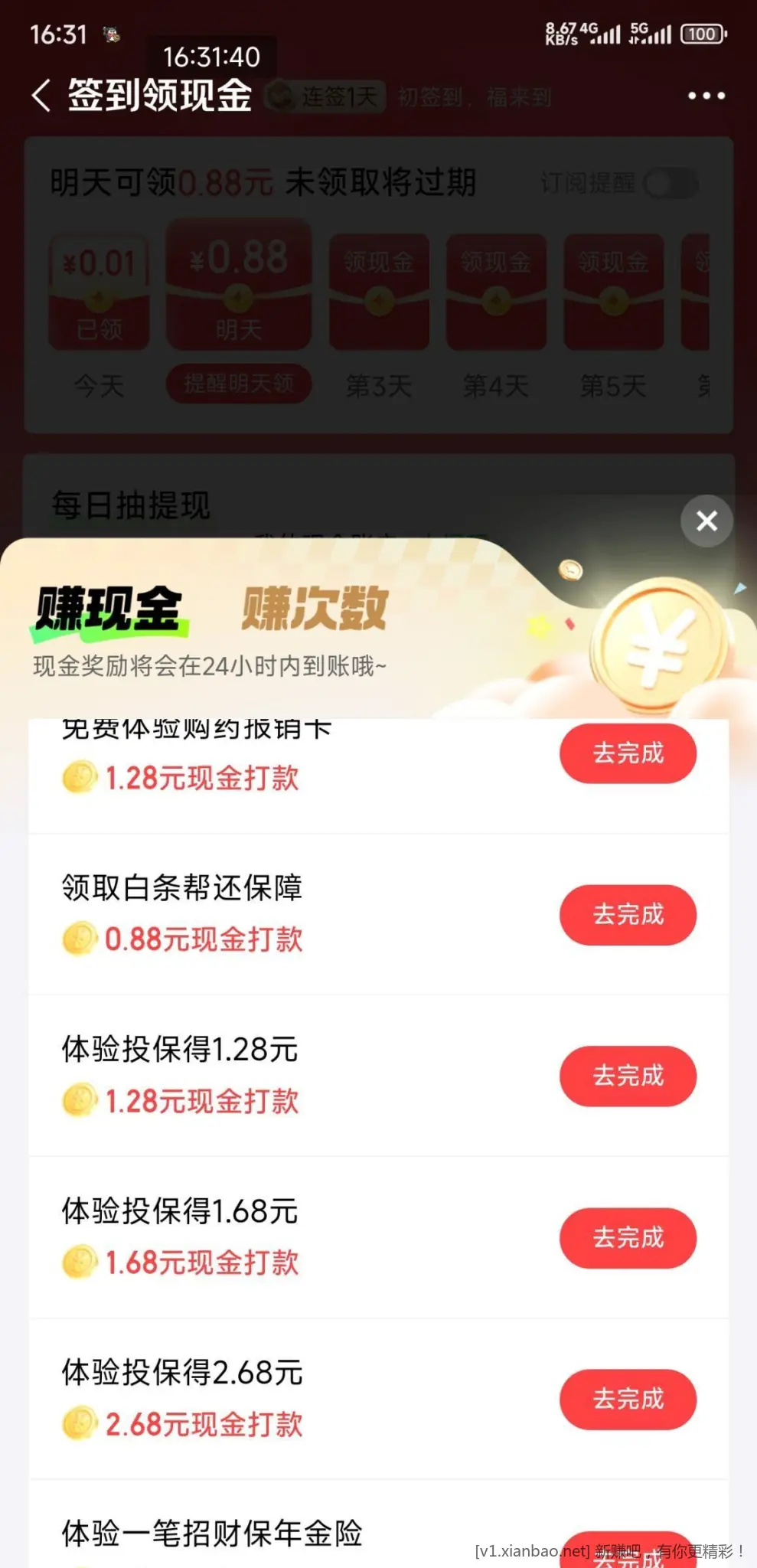Tap 去完成 for 领取白条帮还保障
This screenshot has height=1568, width=757.
tap(627, 915)
